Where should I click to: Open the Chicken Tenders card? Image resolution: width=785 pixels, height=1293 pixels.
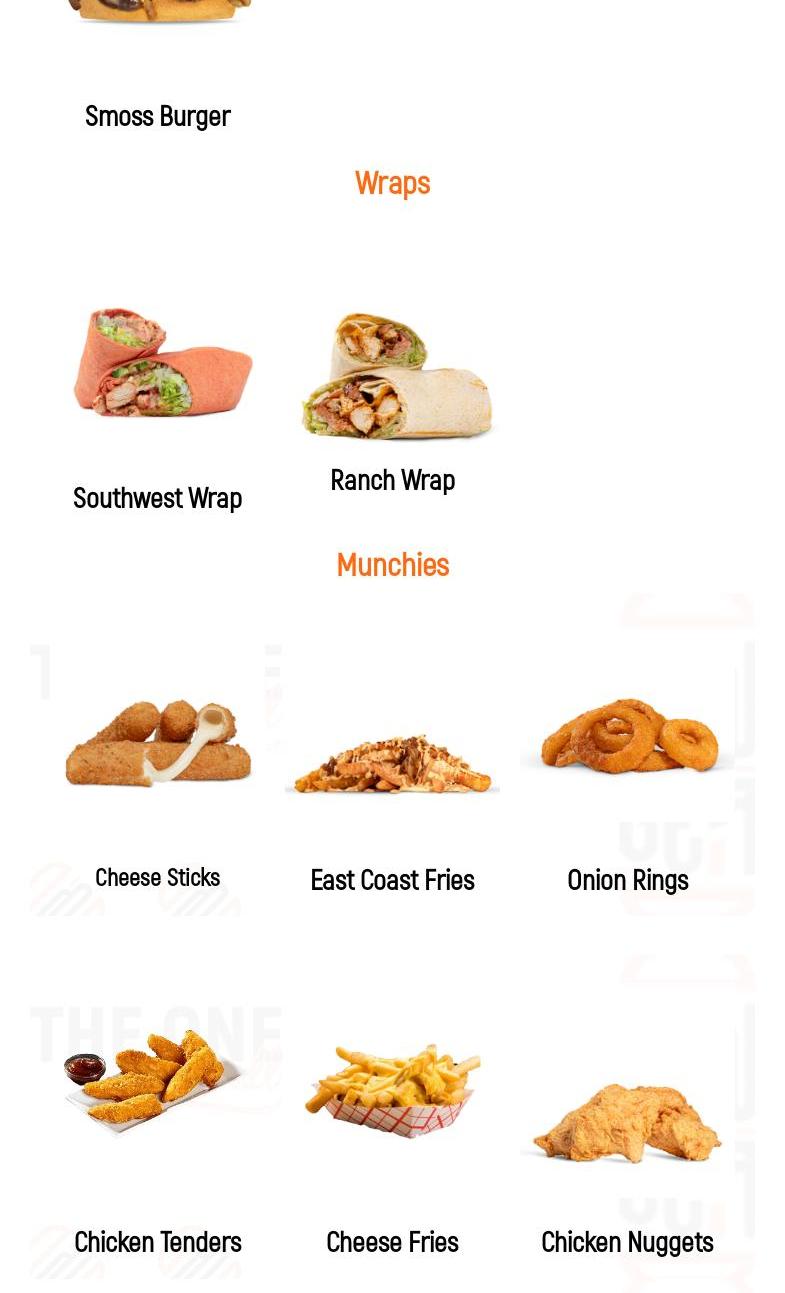coord(157,1241)
